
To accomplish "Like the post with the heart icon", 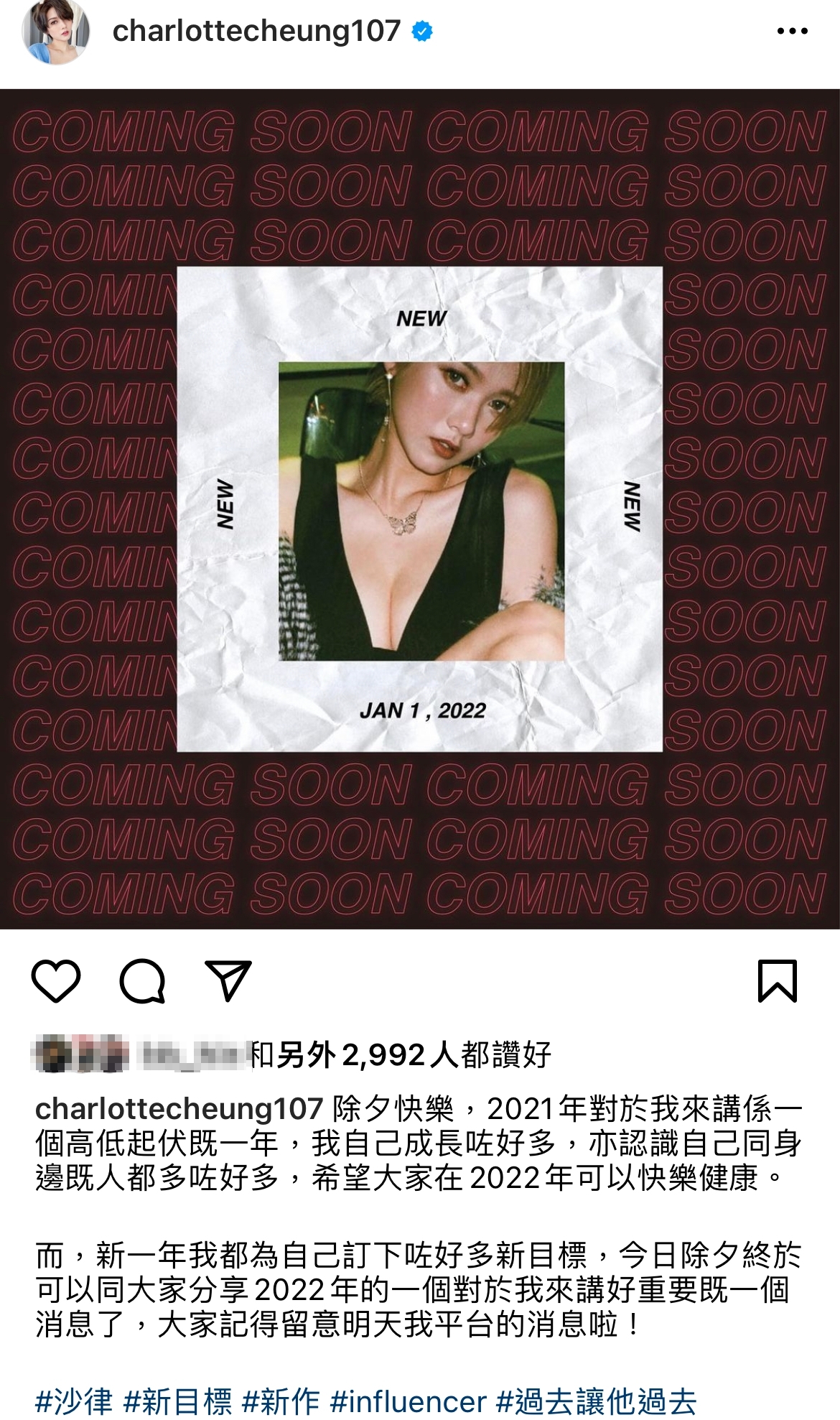I will [56, 981].
